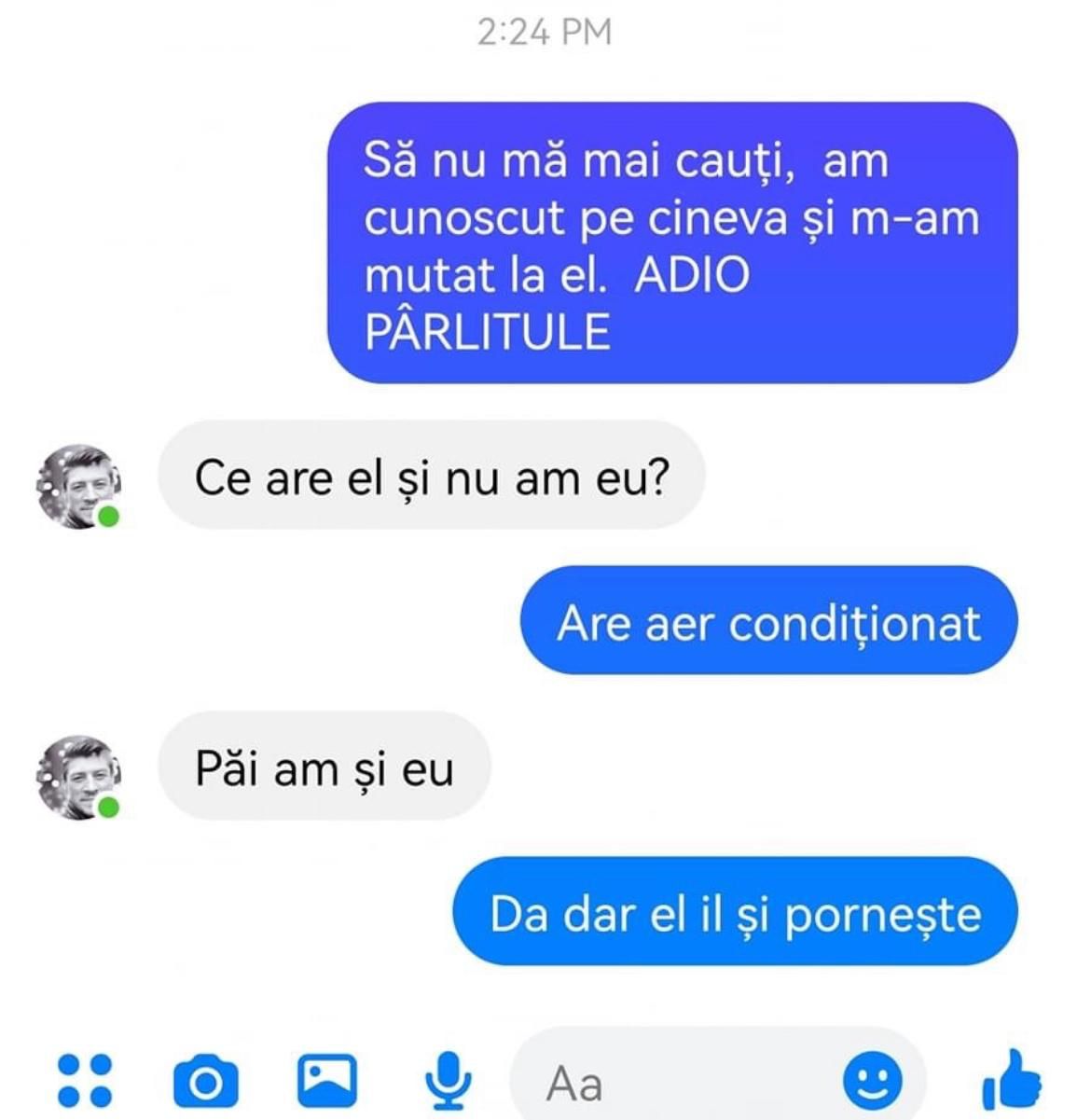Send a thumbs-up like

[1012, 1080]
